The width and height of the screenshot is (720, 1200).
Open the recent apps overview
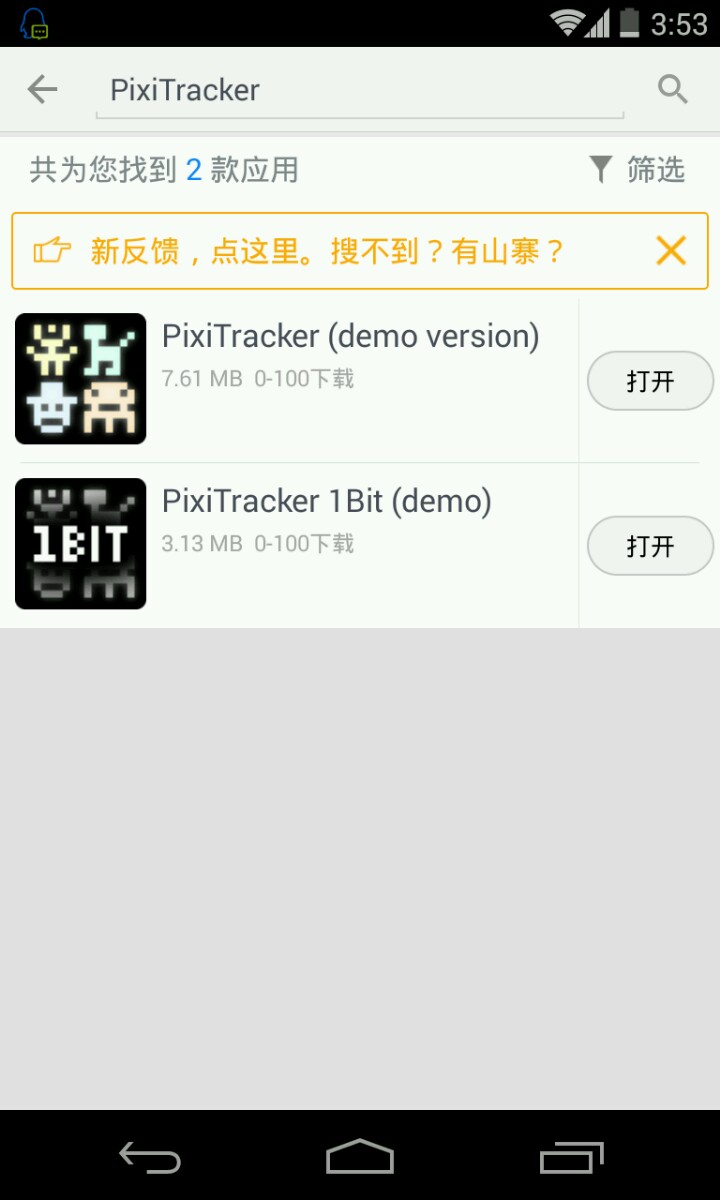click(572, 1157)
